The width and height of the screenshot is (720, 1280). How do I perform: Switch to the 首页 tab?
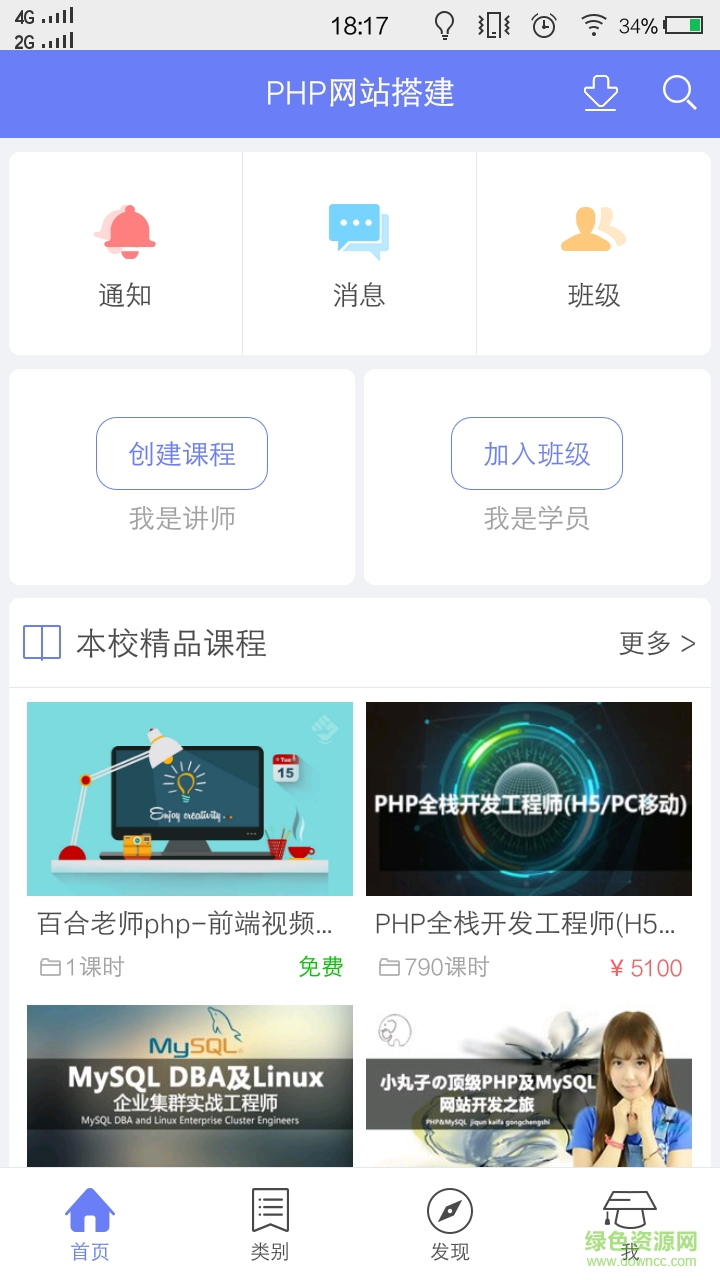pos(90,1223)
